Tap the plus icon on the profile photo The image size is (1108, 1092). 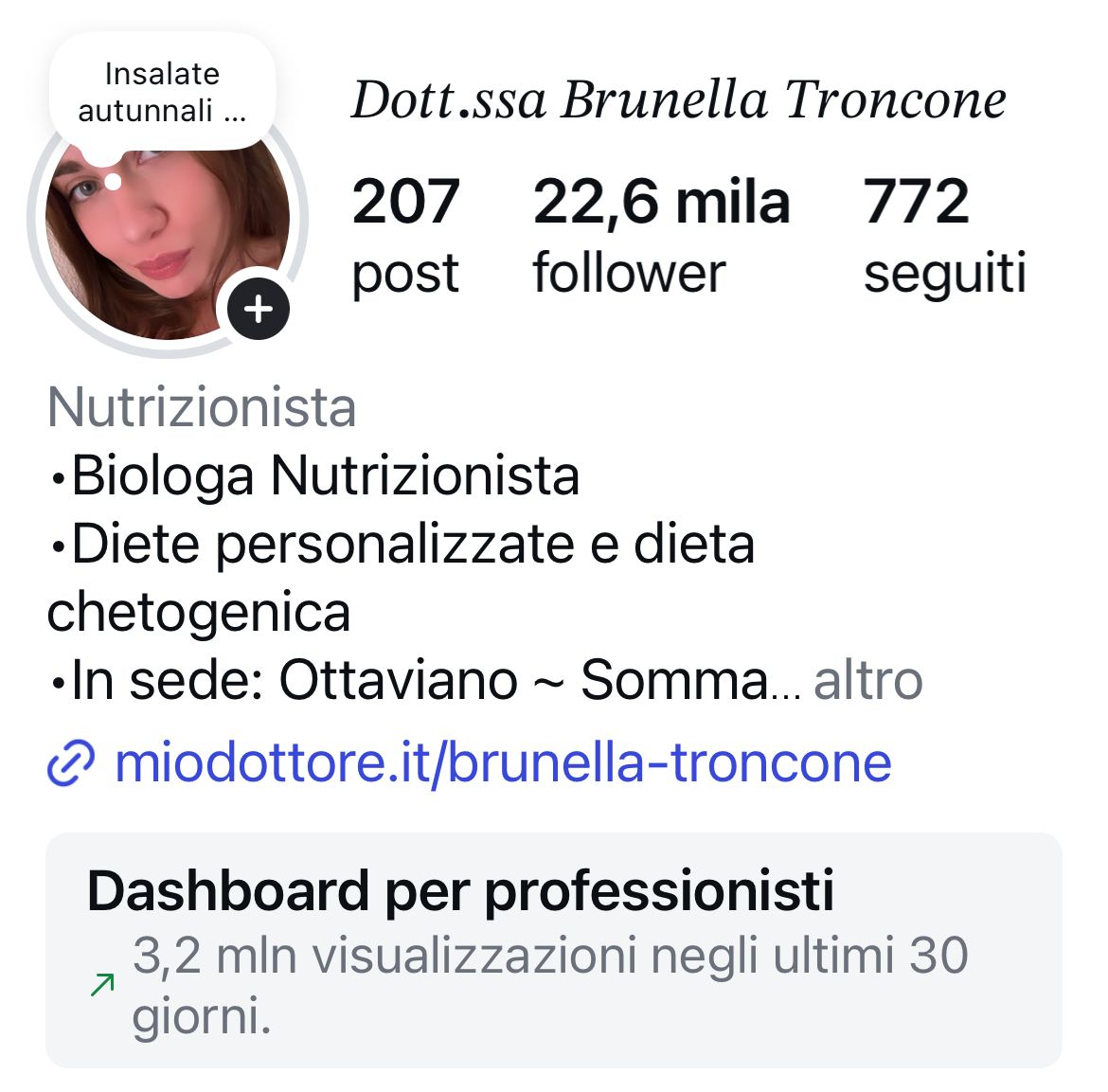coord(258,309)
